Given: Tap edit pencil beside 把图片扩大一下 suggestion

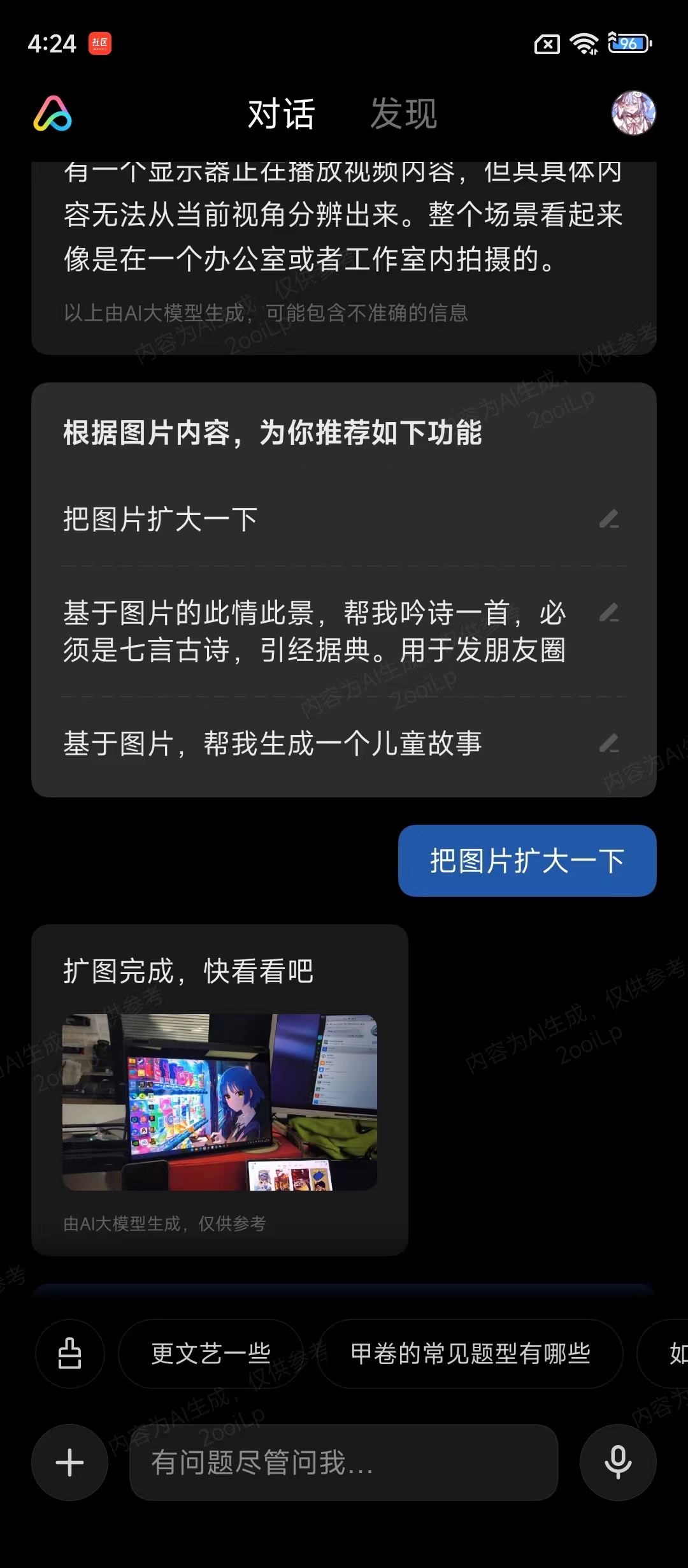Looking at the screenshot, I should click(x=610, y=521).
